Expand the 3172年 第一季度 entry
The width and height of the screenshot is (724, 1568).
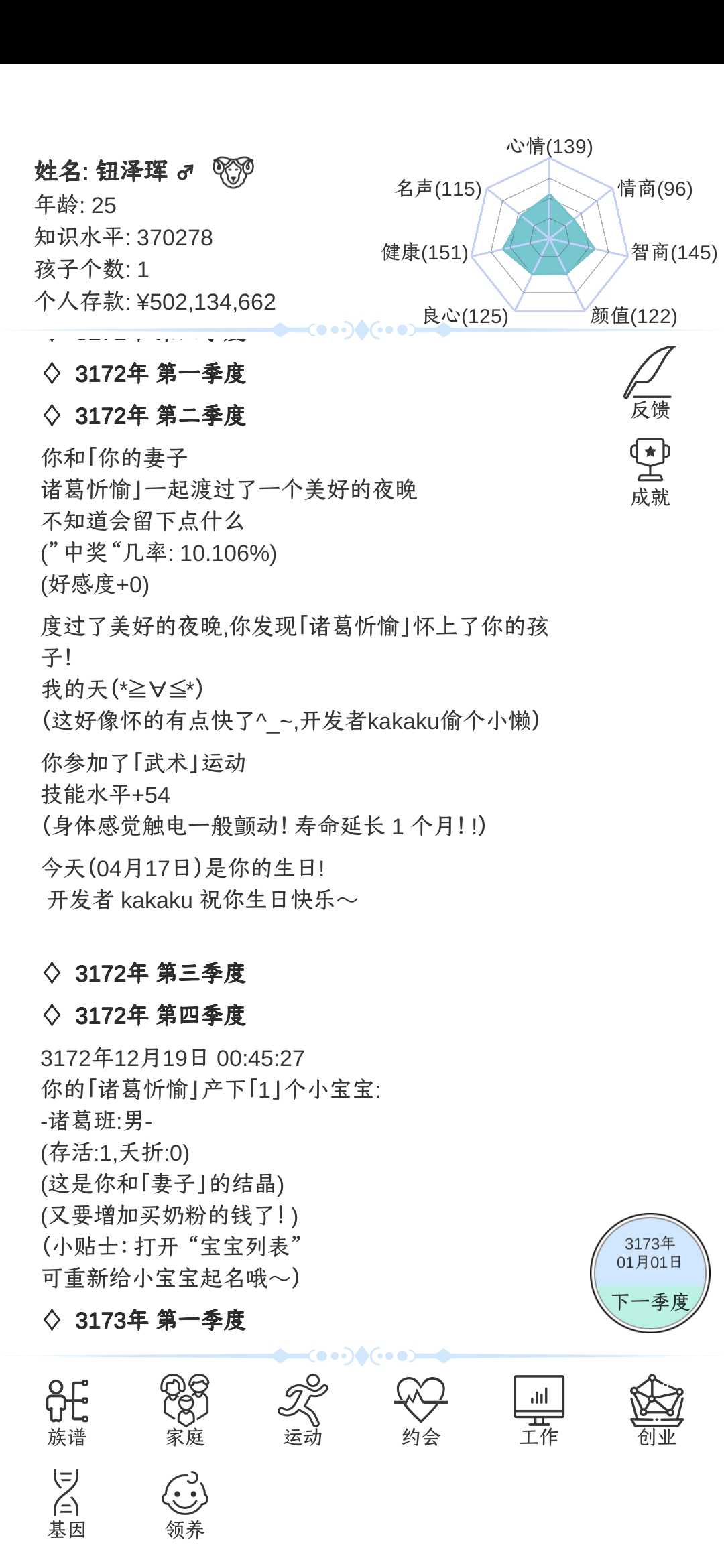point(160,374)
